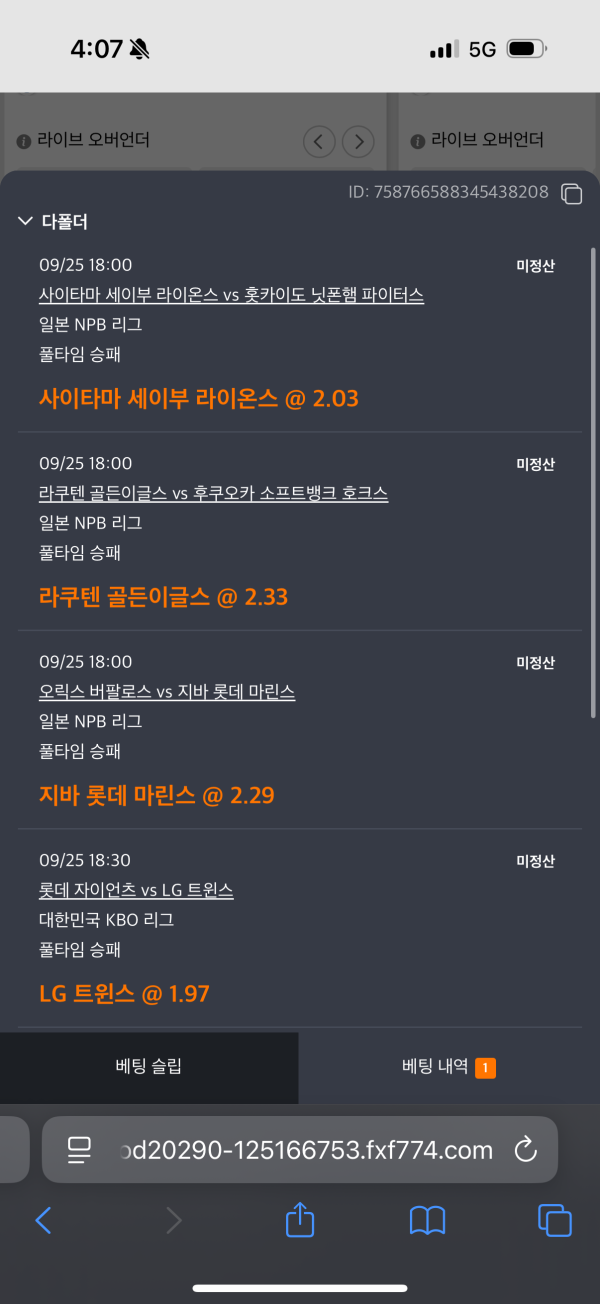Go to previous 라이브 오버언더 item
The height and width of the screenshot is (1304, 600).
[318, 141]
